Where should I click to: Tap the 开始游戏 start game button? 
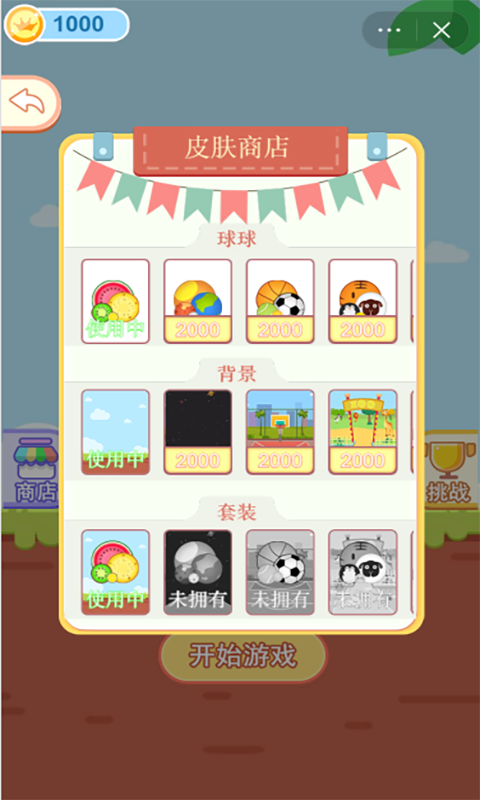243,657
